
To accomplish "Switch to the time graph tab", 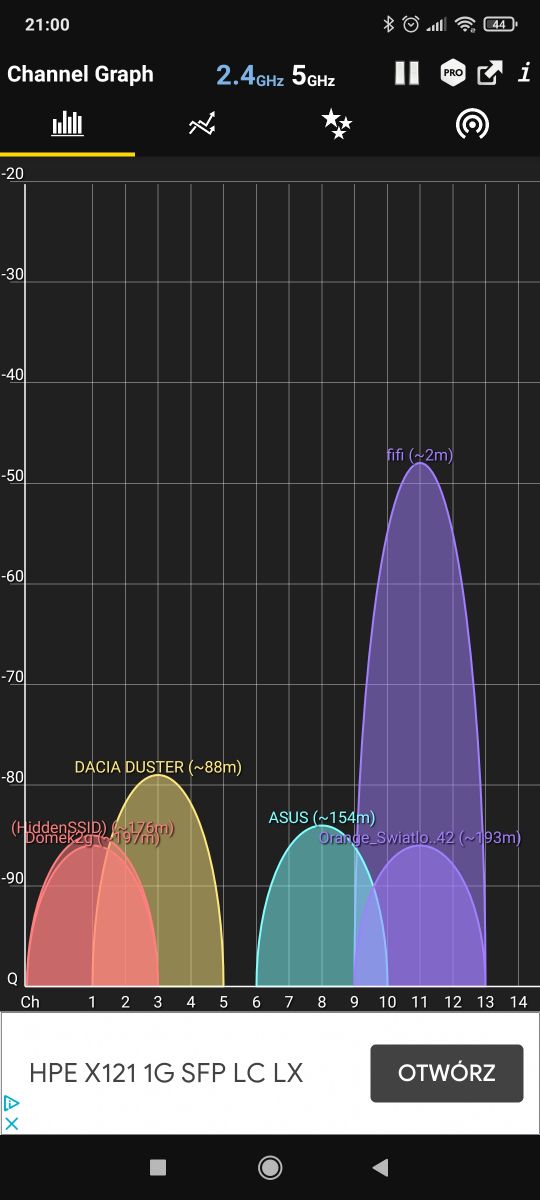I will pos(202,124).
